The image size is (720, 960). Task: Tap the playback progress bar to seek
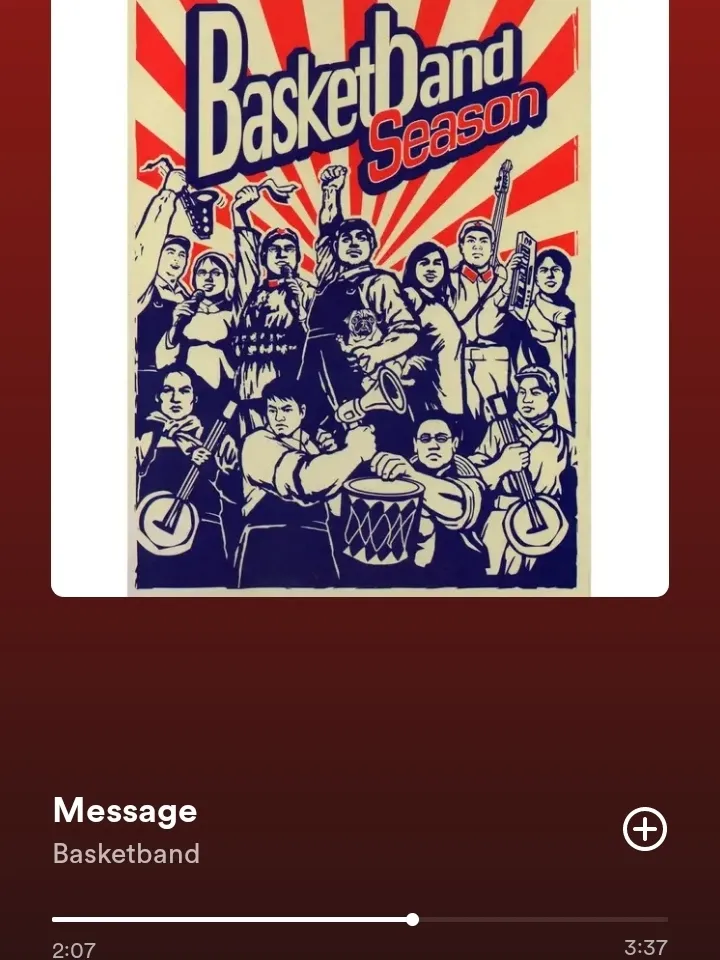point(360,919)
